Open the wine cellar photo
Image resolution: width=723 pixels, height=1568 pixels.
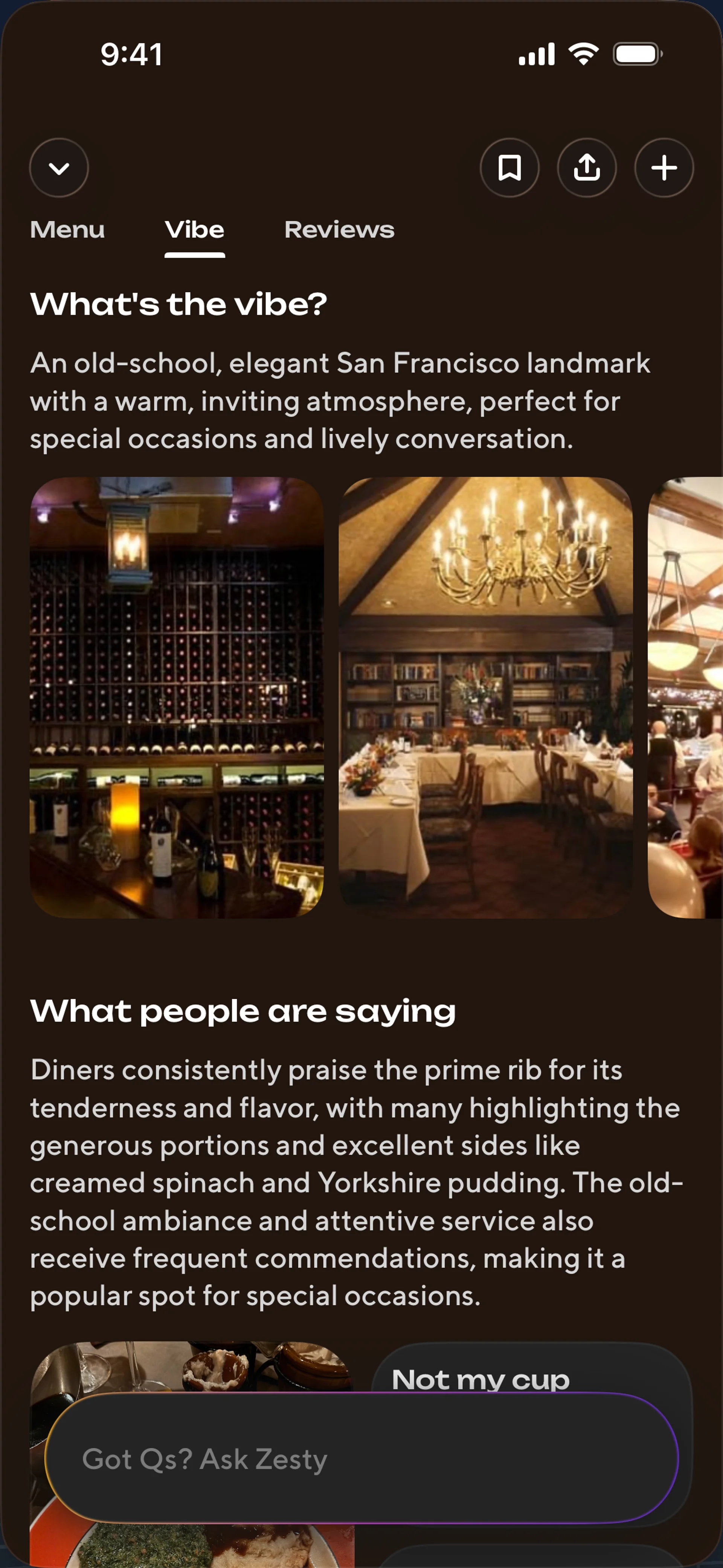click(x=177, y=697)
